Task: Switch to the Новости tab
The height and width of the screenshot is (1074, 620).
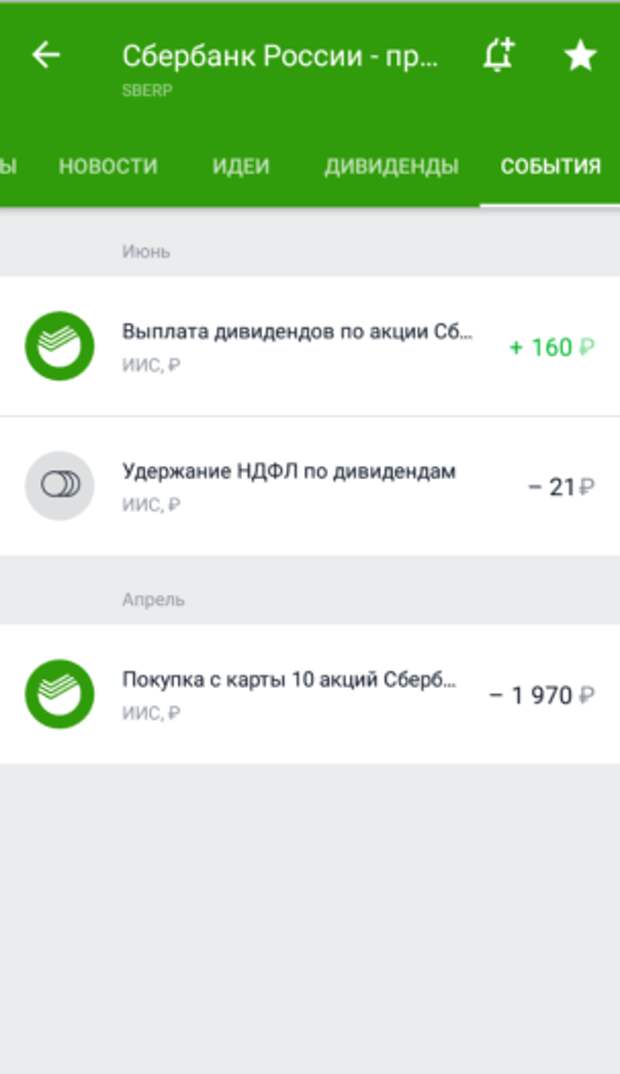Action: point(108,167)
